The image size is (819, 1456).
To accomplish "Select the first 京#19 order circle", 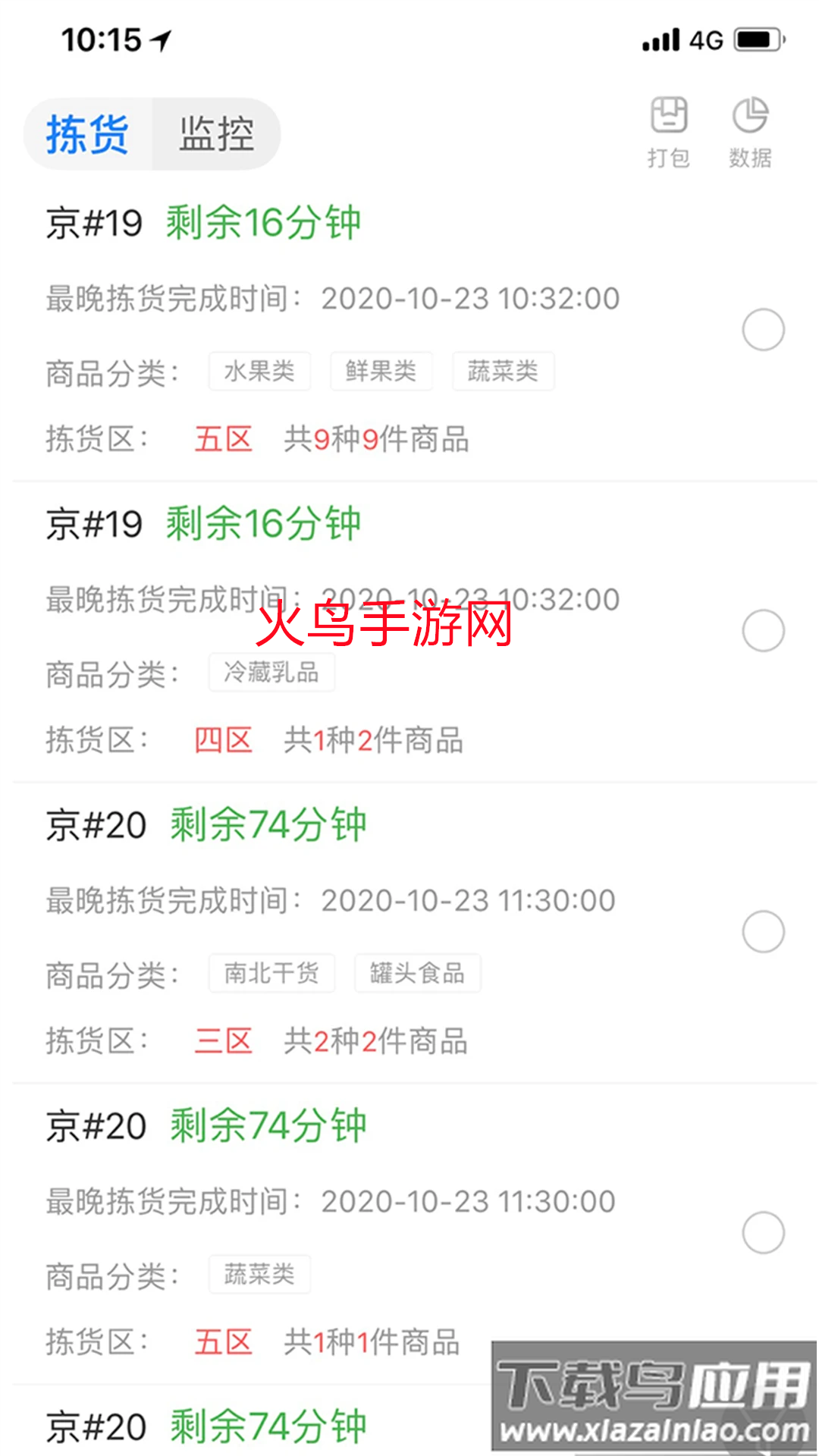I will (x=764, y=330).
